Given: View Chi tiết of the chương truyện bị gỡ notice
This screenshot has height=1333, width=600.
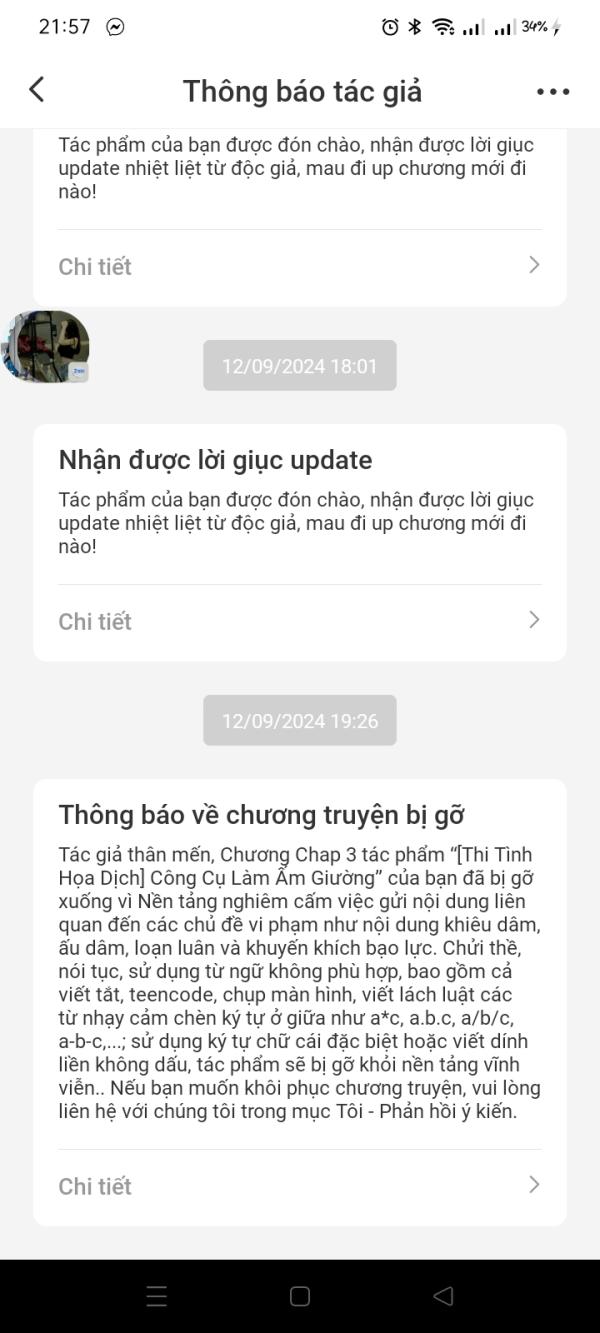Looking at the screenshot, I should (x=300, y=1186).
